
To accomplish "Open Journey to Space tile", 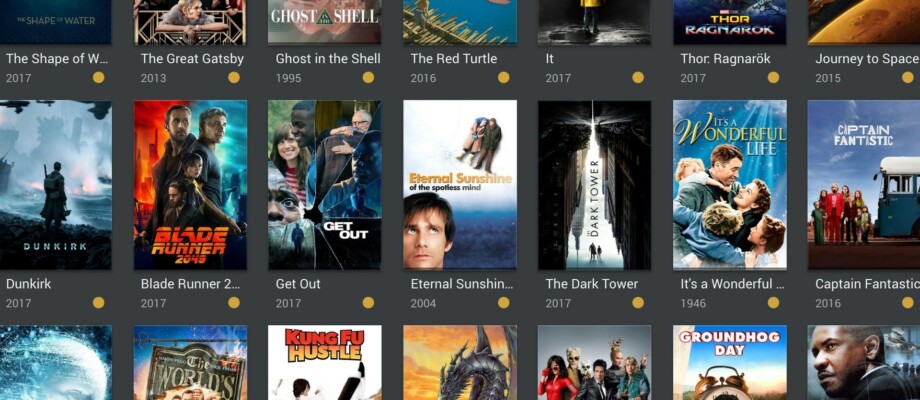I will point(863,22).
